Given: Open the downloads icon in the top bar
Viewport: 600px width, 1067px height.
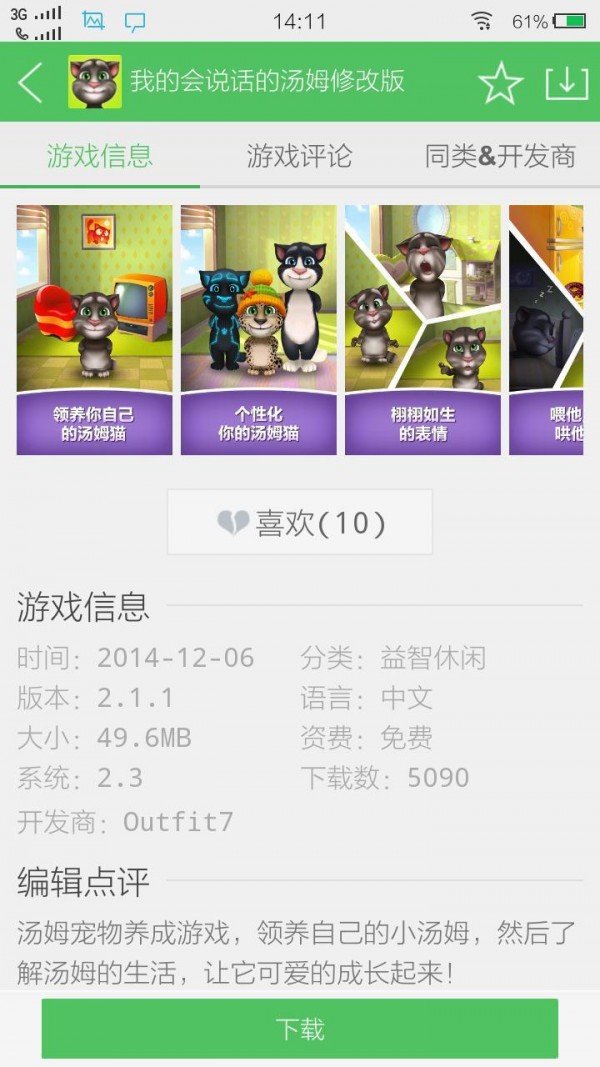Looking at the screenshot, I should [566, 83].
